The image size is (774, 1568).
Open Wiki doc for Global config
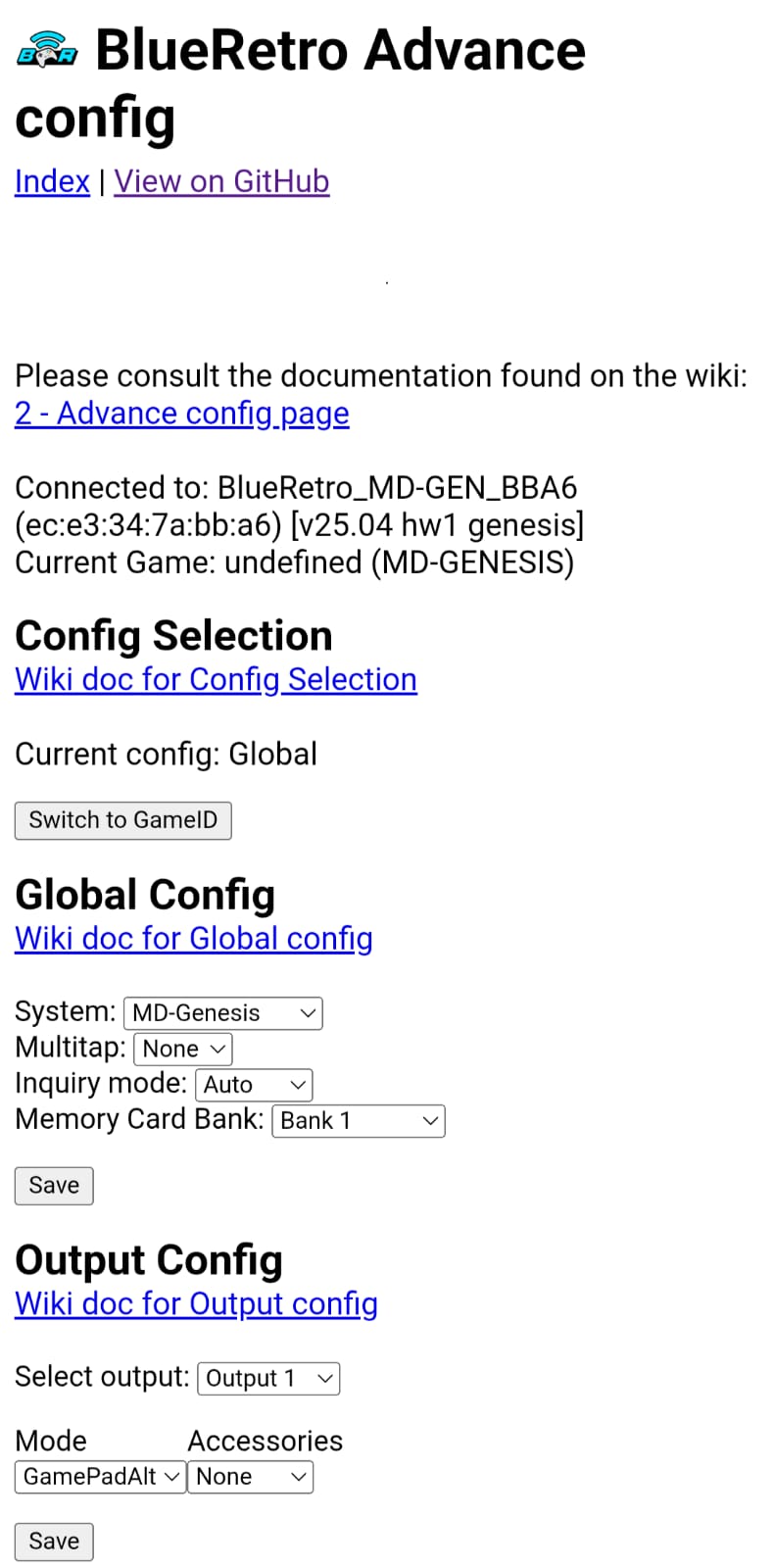coord(194,938)
